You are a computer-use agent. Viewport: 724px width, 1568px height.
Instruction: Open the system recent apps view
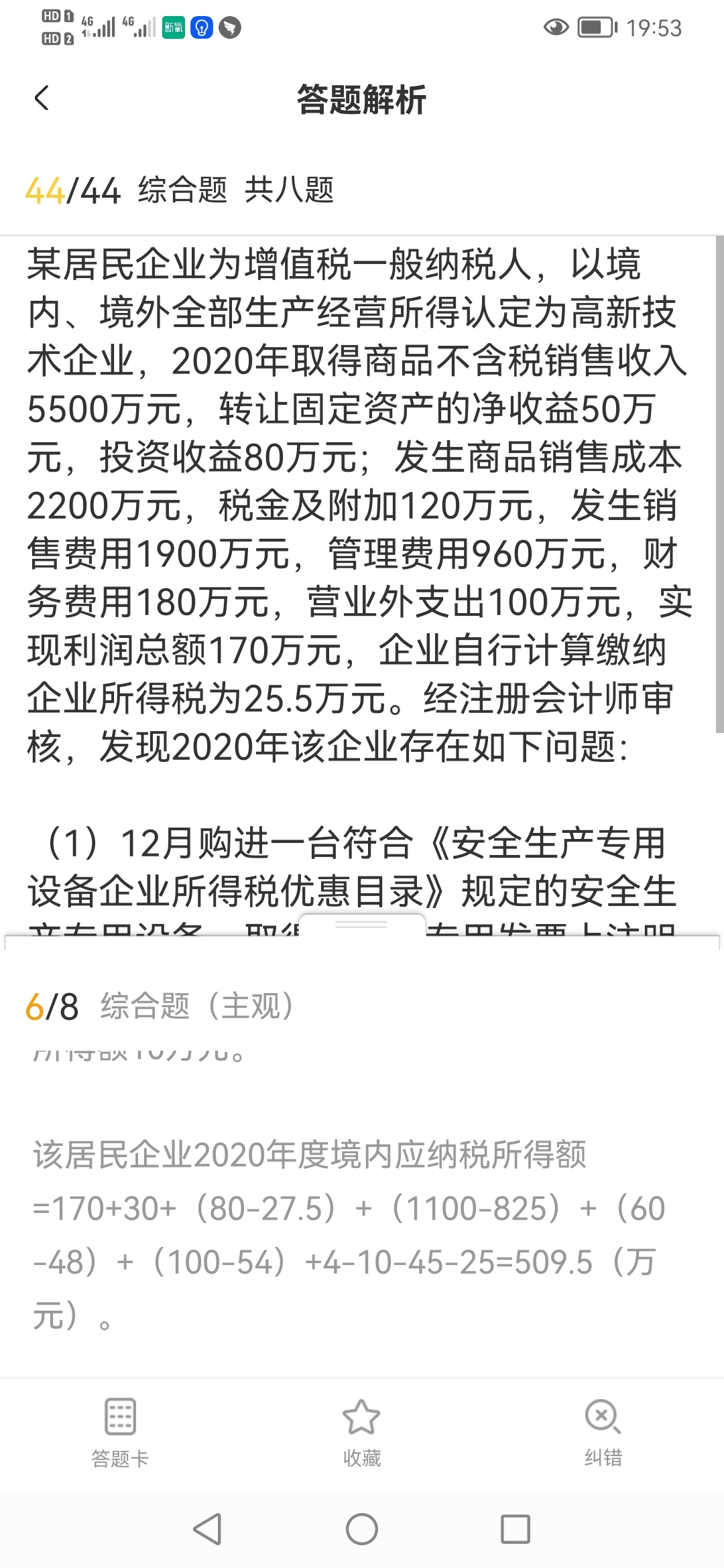point(515,1530)
